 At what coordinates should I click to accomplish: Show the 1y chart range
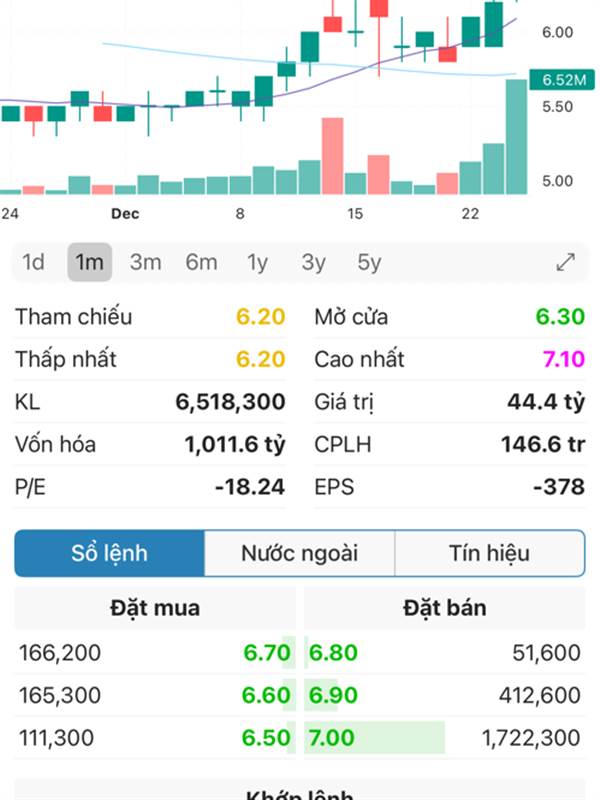pos(258,263)
